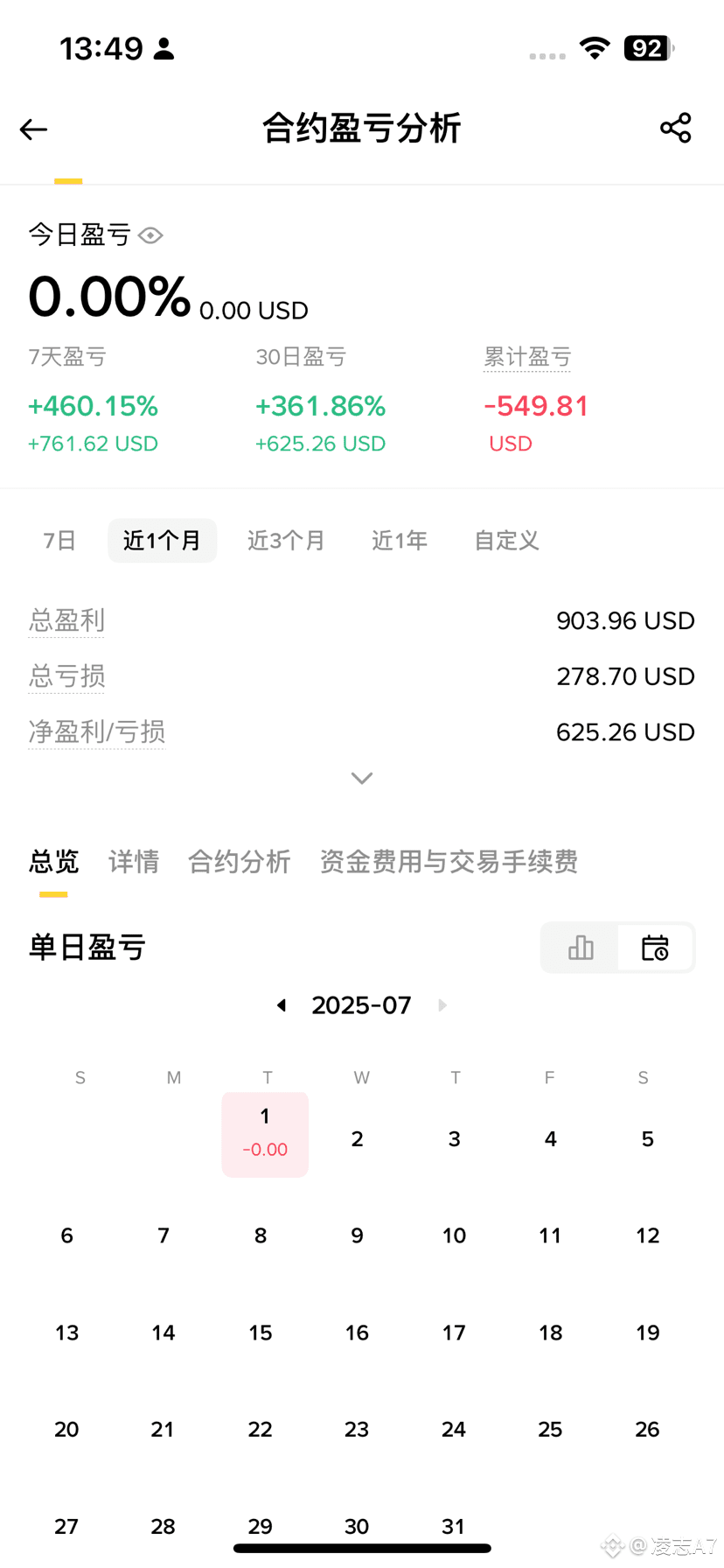Choose the 自定义 custom range

506,541
